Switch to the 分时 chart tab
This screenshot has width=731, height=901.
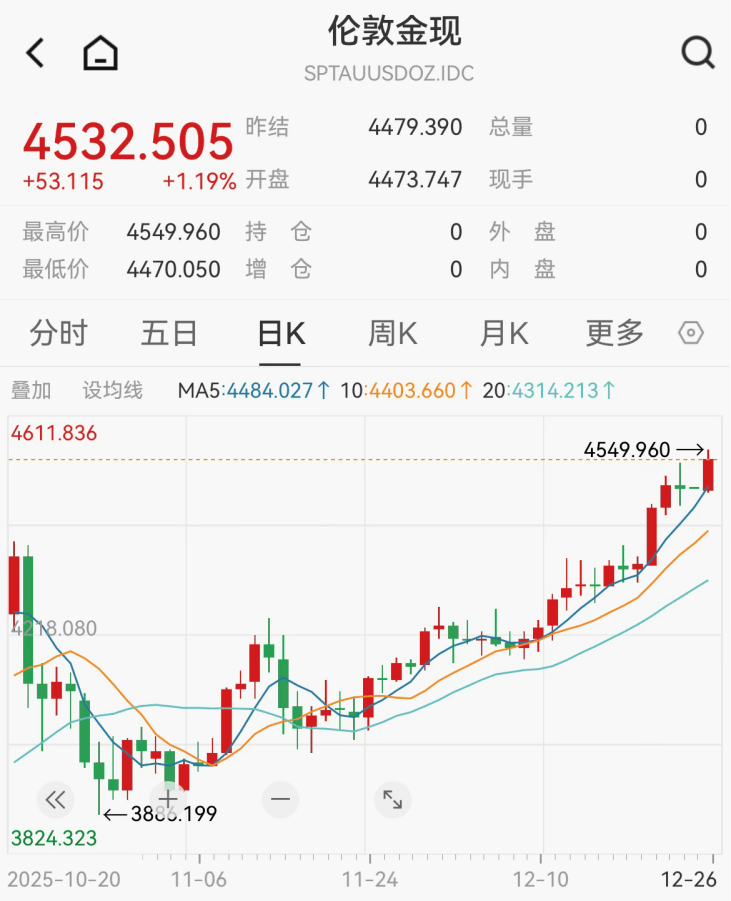point(59,333)
